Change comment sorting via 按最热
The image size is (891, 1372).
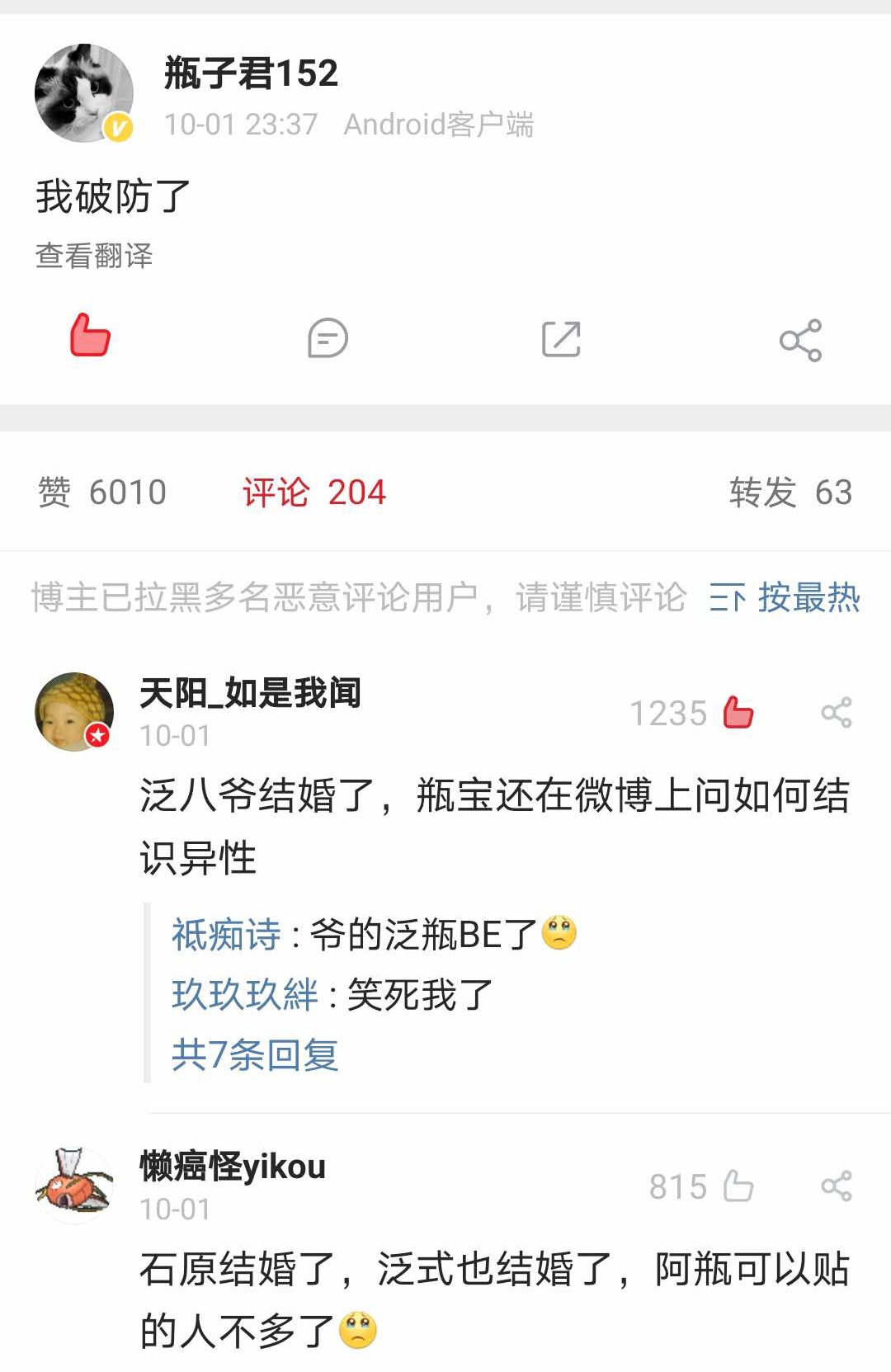(785, 597)
